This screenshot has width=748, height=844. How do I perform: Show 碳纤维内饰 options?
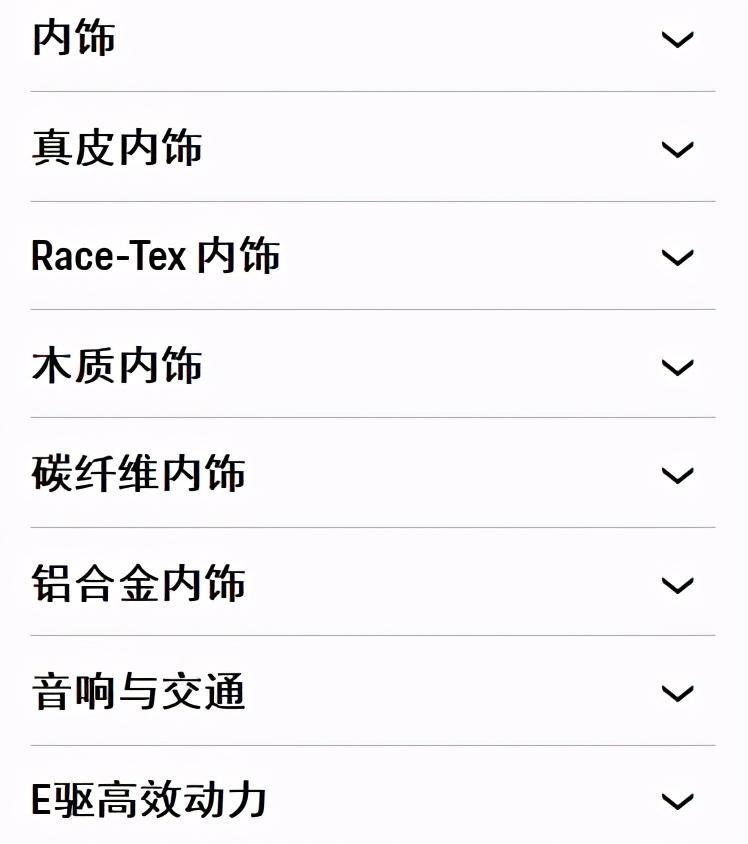pyautogui.click(x=677, y=476)
